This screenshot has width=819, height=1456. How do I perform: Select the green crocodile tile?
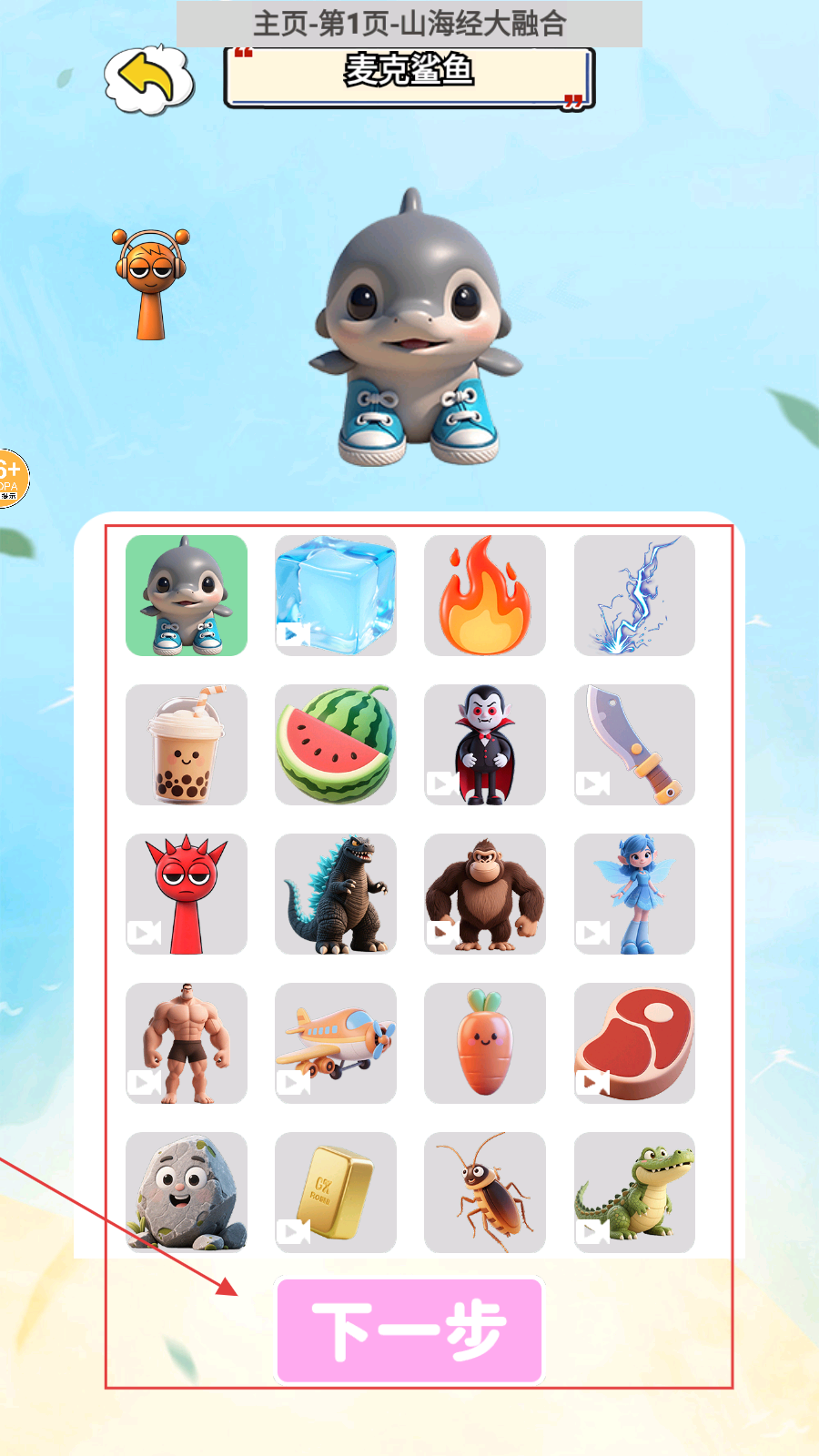(x=634, y=1192)
